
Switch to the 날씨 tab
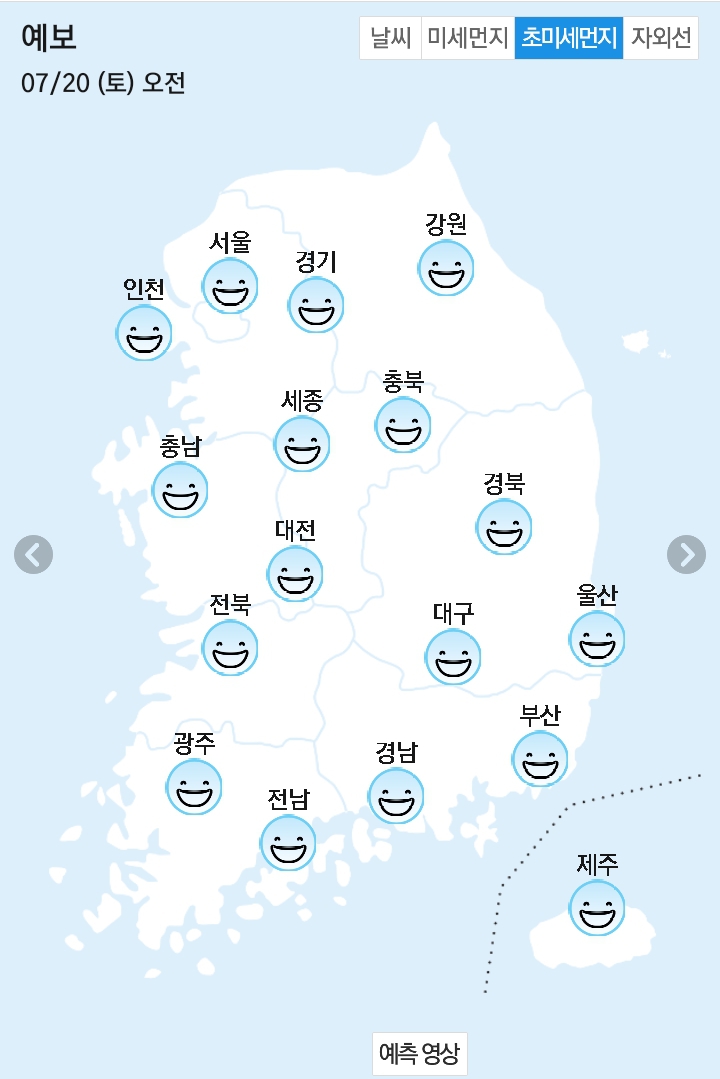pyautogui.click(x=390, y=38)
